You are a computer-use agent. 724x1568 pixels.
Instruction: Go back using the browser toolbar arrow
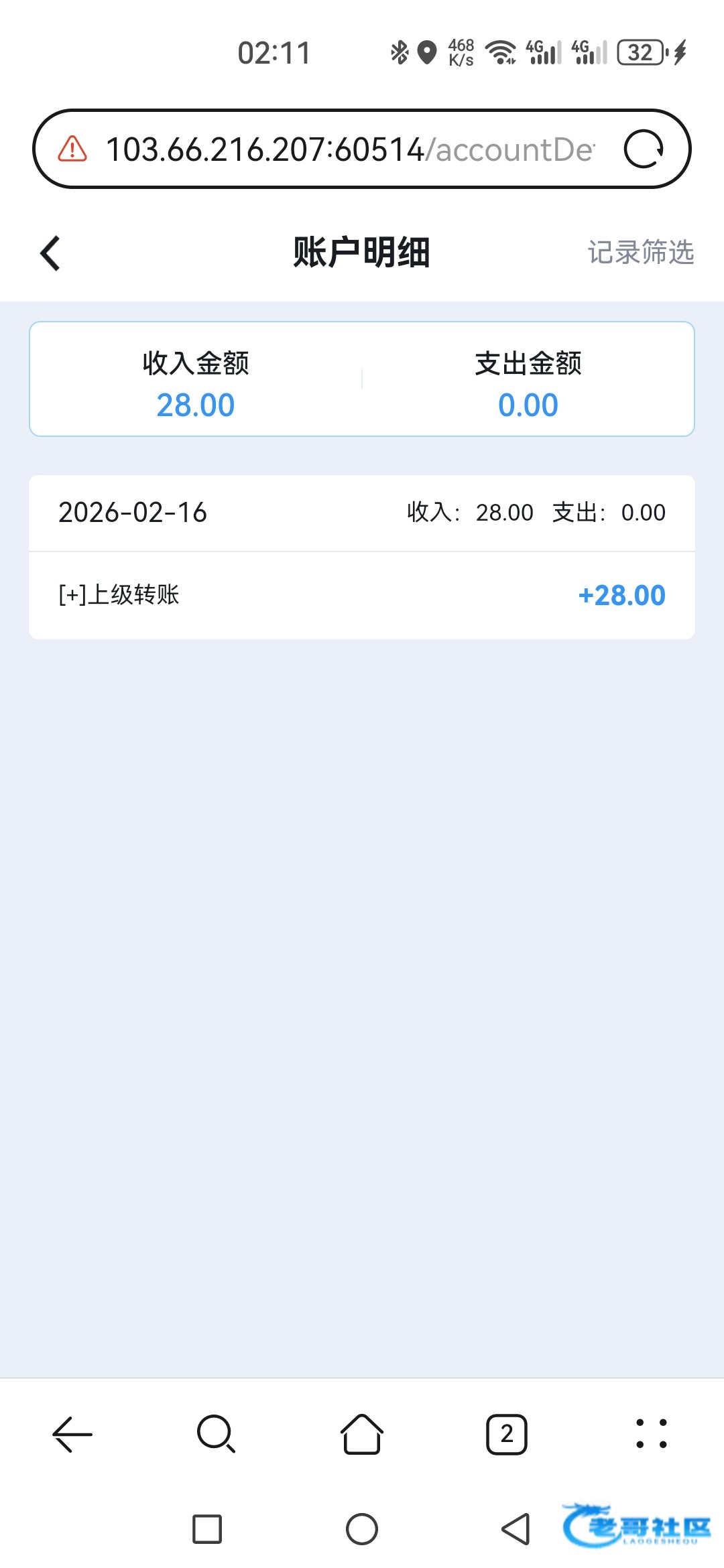[x=72, y=1434]
